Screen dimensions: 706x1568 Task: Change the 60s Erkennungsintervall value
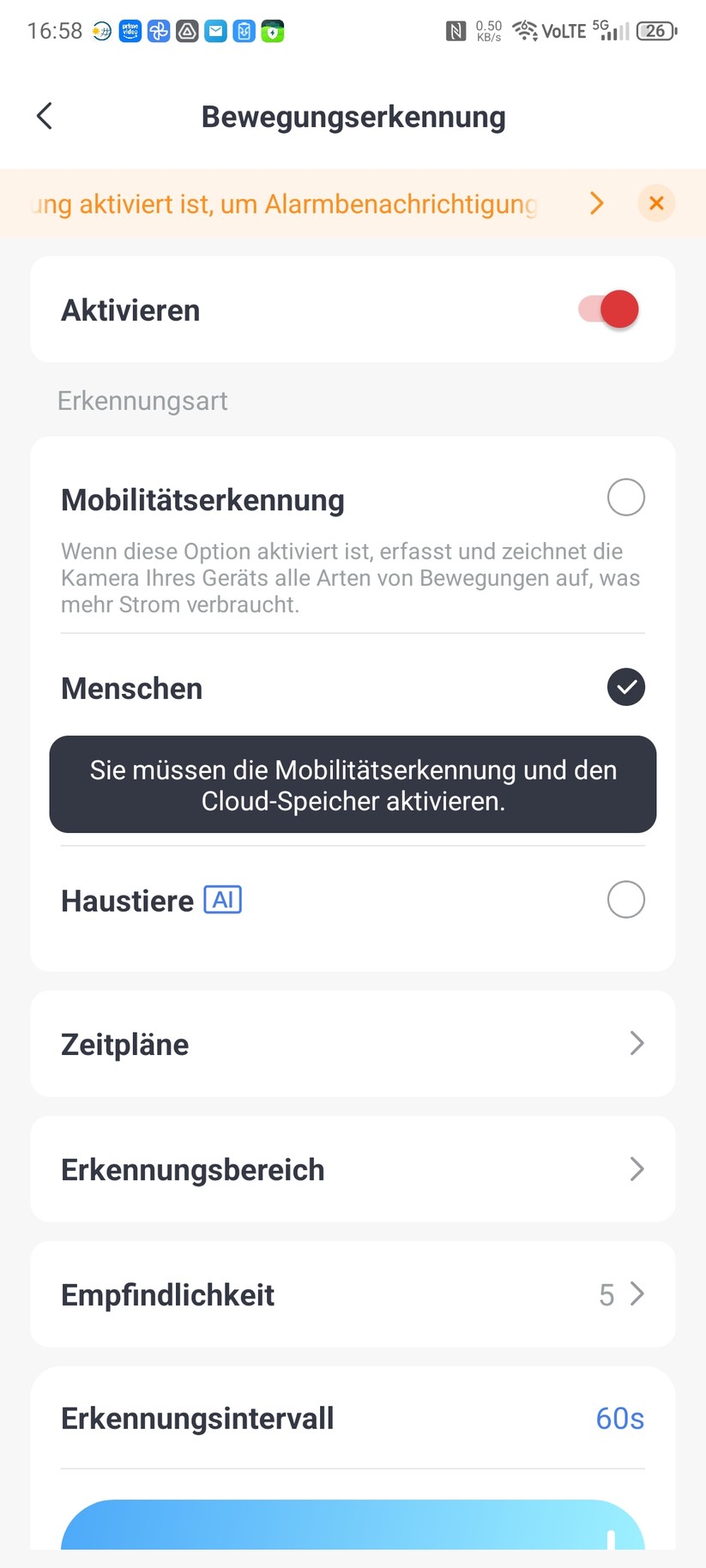pos(619,1418)
